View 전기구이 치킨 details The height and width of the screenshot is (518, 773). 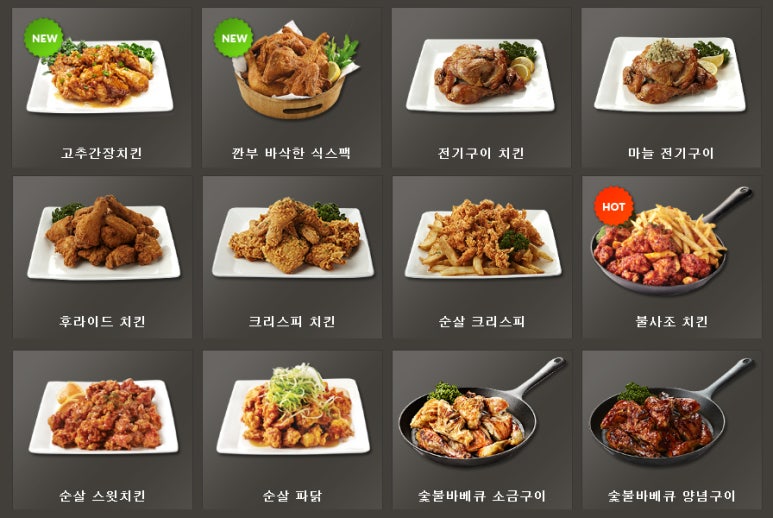(x=481, y=87)
